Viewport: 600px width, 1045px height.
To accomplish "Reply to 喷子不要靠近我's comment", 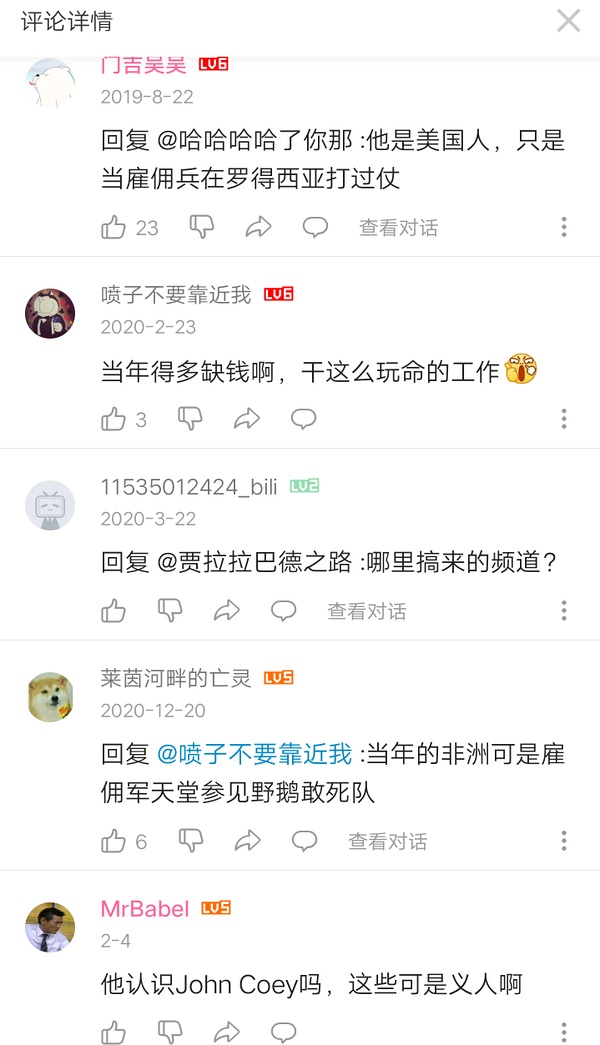I will [x=304, y=419].
